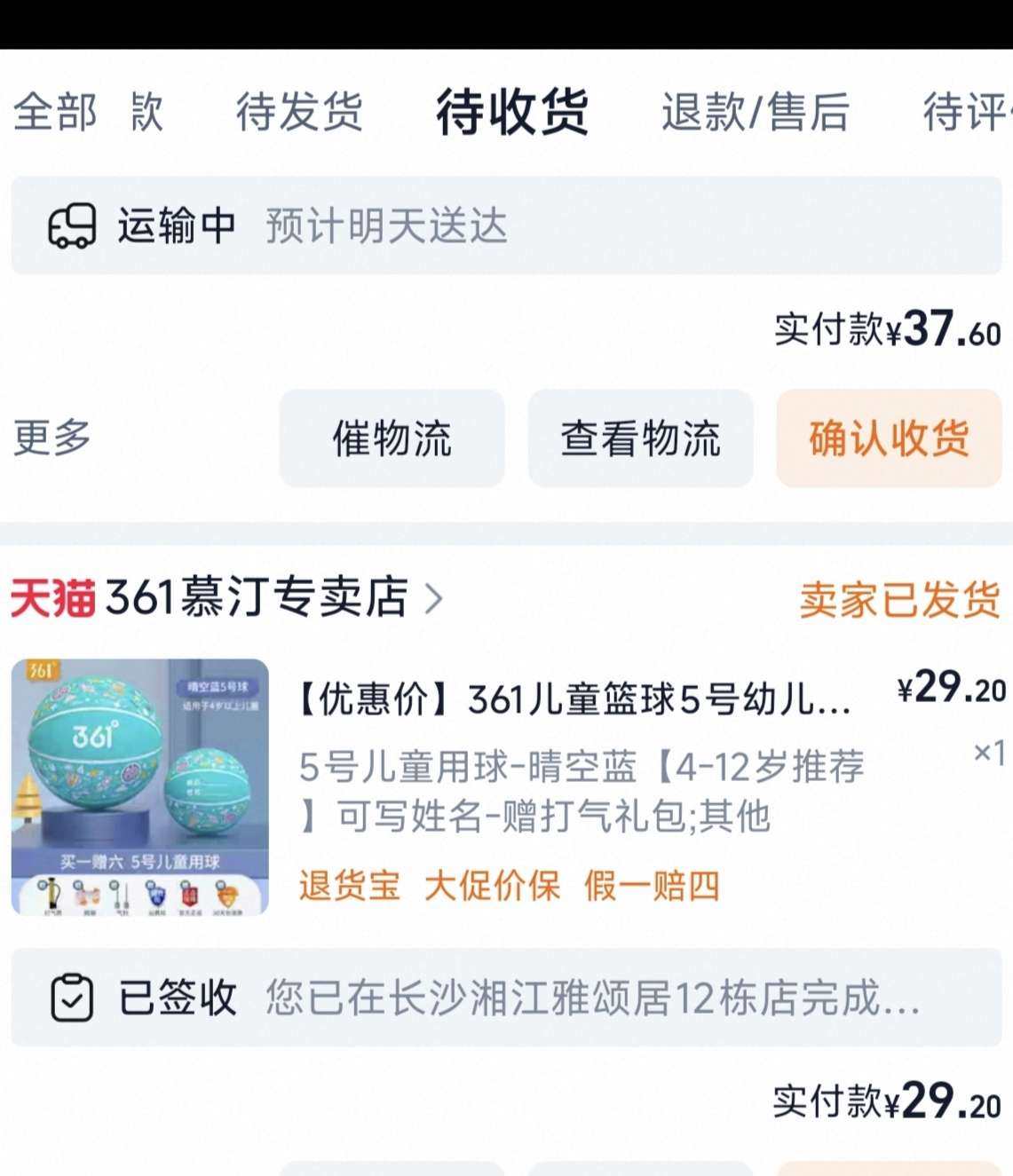Tap the 催物流 button
This screenshot has width=1013, height=1176.
pyautogui.click(x=392, y=438)
